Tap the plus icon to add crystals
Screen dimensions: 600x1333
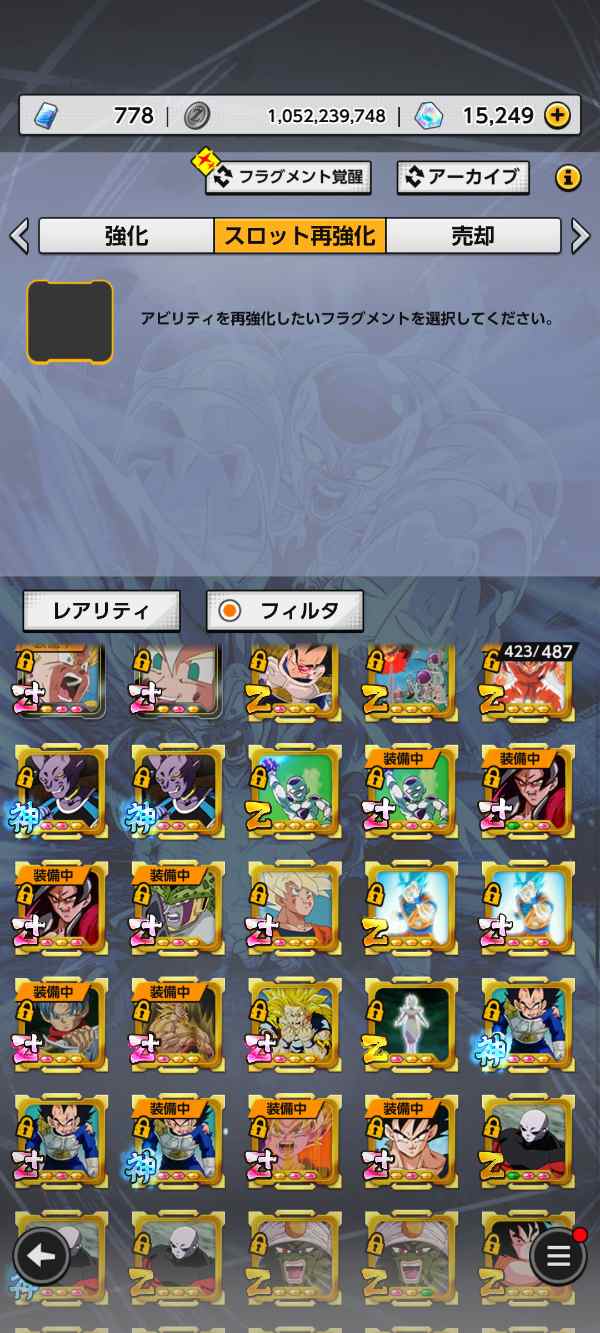pos(557,116)
